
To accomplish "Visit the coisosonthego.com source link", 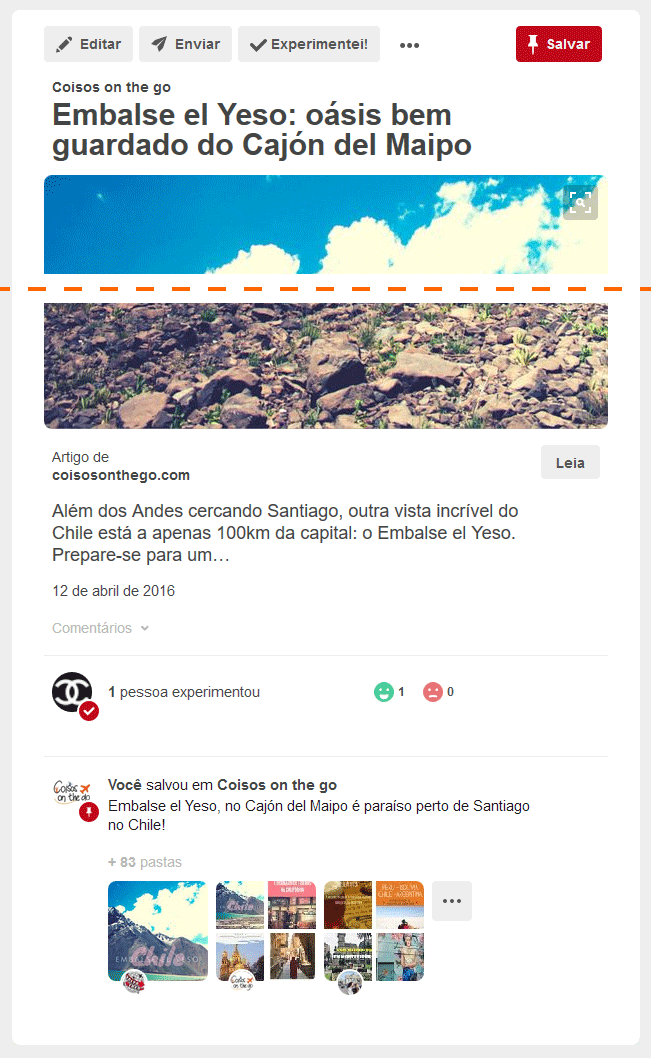I will point(121,475).
